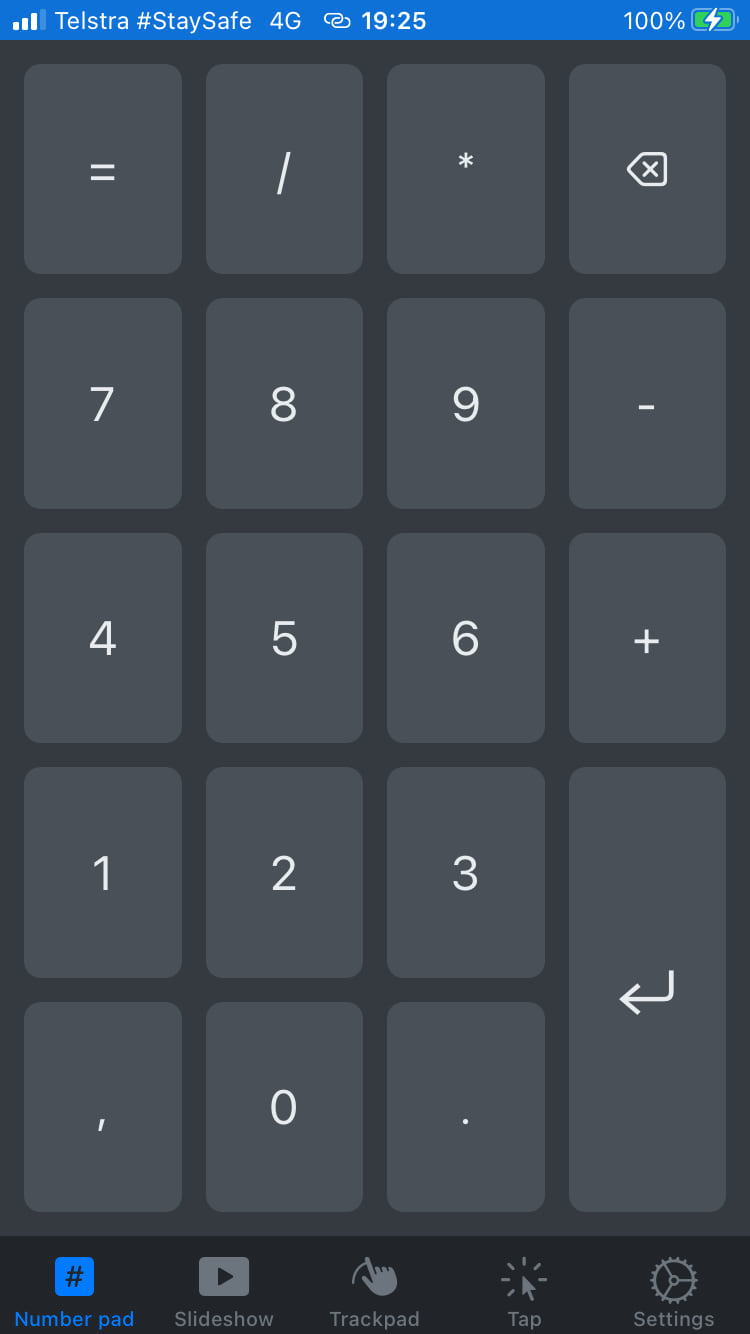The width and height of the screenshot is (750, 1334).
Task: Open the Tap tab
Action: tap(524, 1292)
